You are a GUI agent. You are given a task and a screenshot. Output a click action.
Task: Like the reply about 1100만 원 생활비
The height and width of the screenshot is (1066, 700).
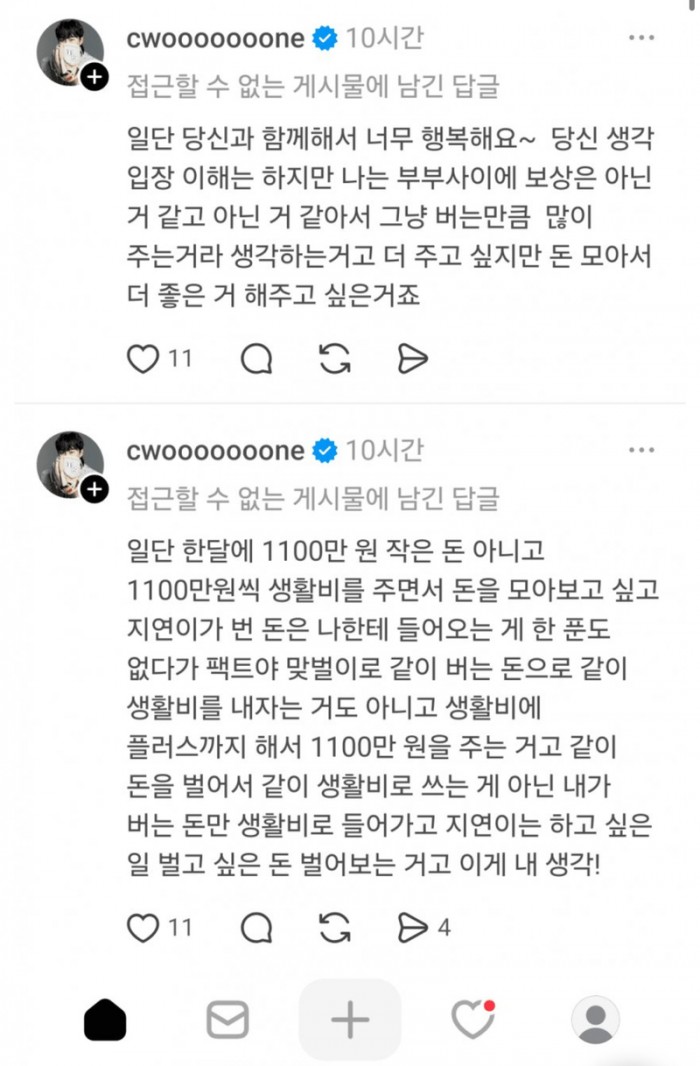(x=144, y=928)
